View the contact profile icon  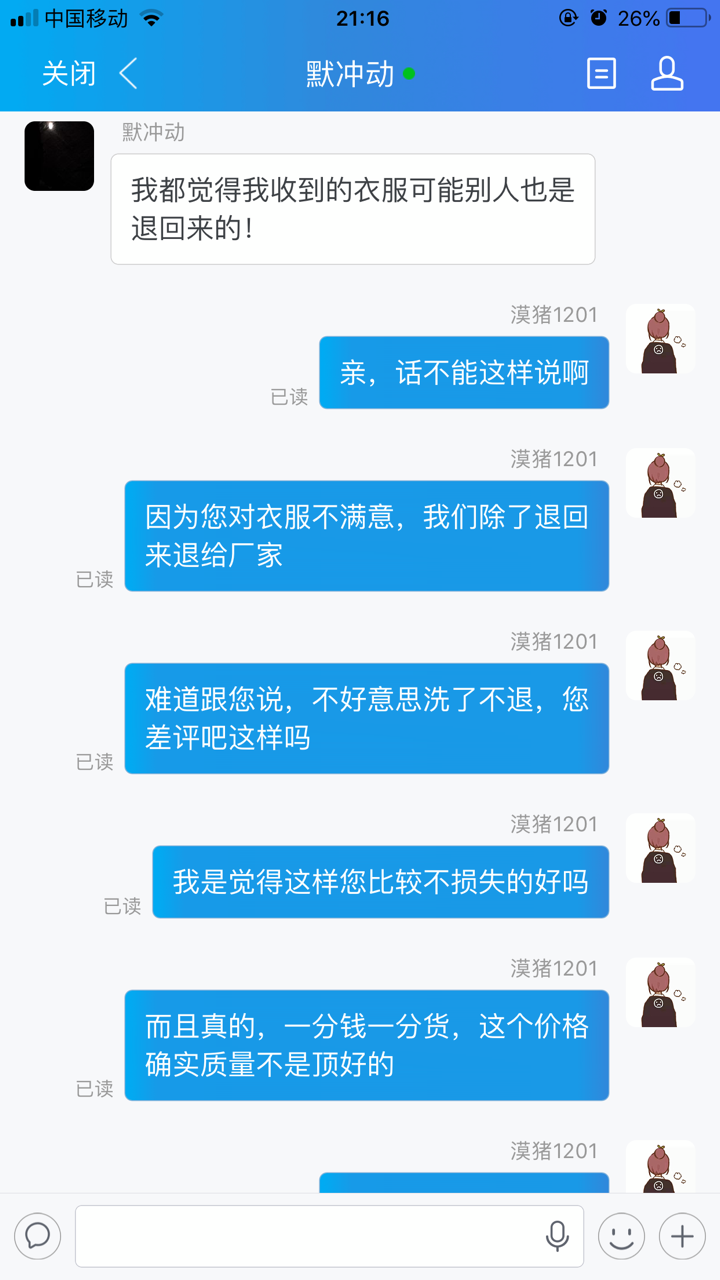[667, 73]
